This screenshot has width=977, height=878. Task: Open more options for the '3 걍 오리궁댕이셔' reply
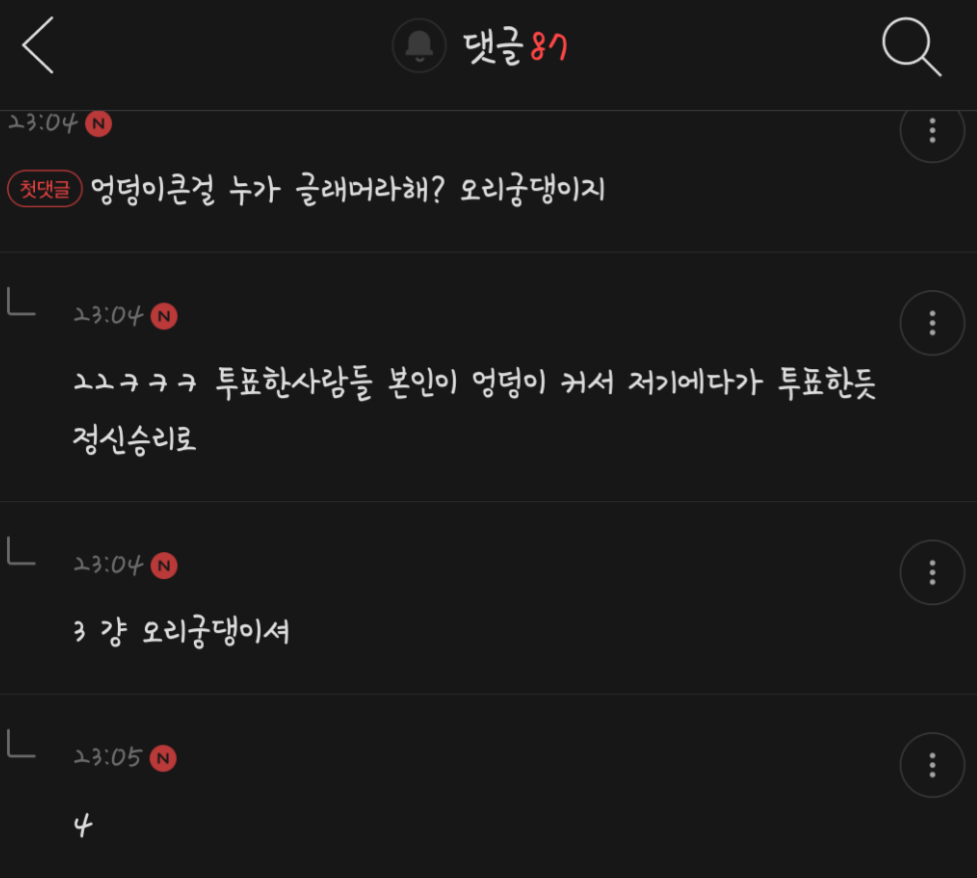pos(931,572)
